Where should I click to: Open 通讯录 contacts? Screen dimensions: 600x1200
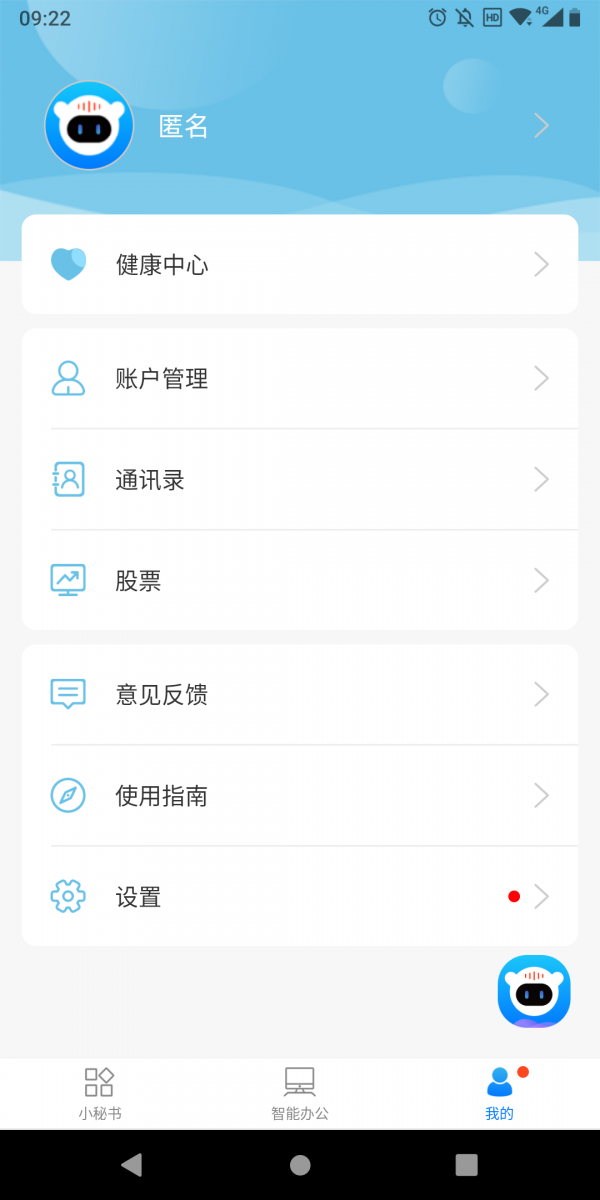click(300, 480)
